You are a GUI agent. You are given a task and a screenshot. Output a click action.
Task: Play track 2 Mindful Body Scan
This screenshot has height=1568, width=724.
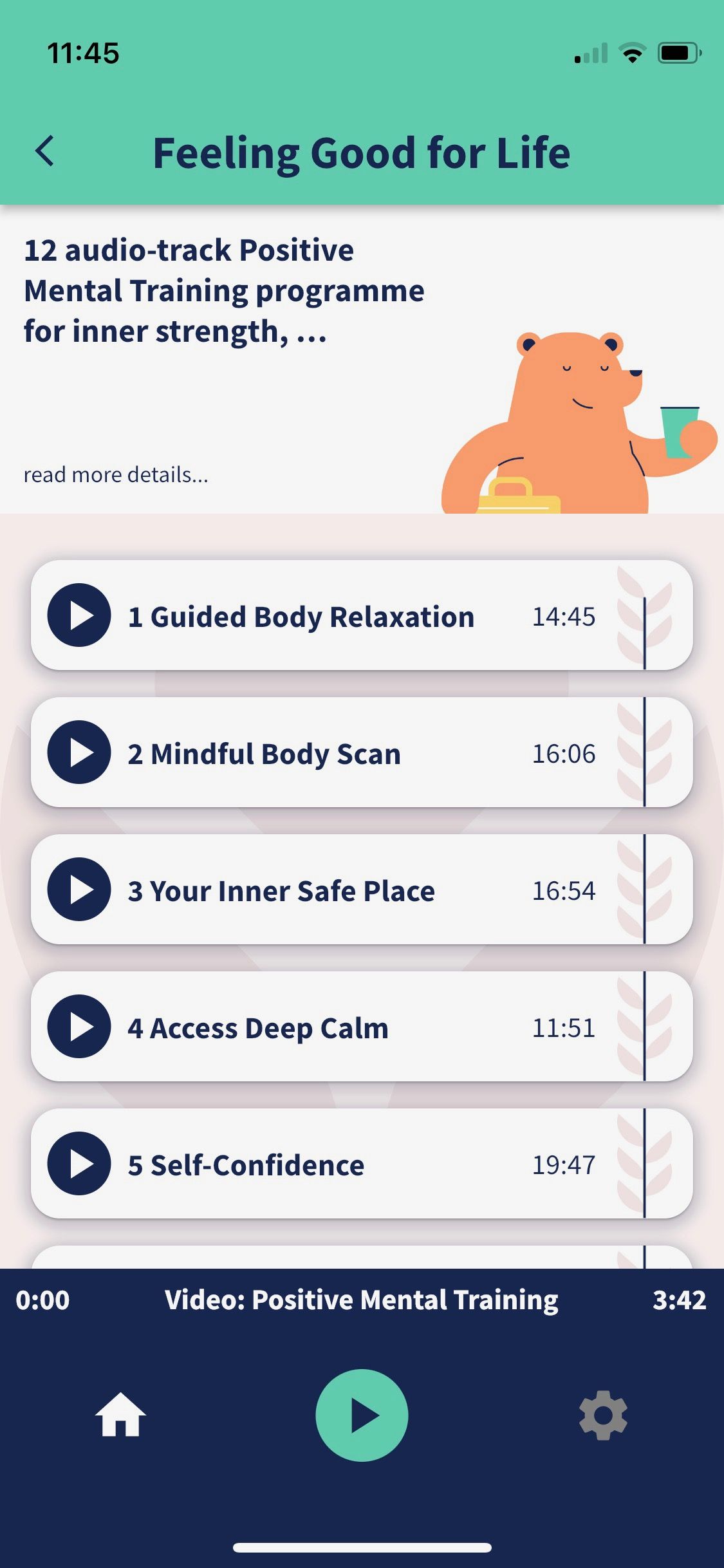(x=79, y=753)
